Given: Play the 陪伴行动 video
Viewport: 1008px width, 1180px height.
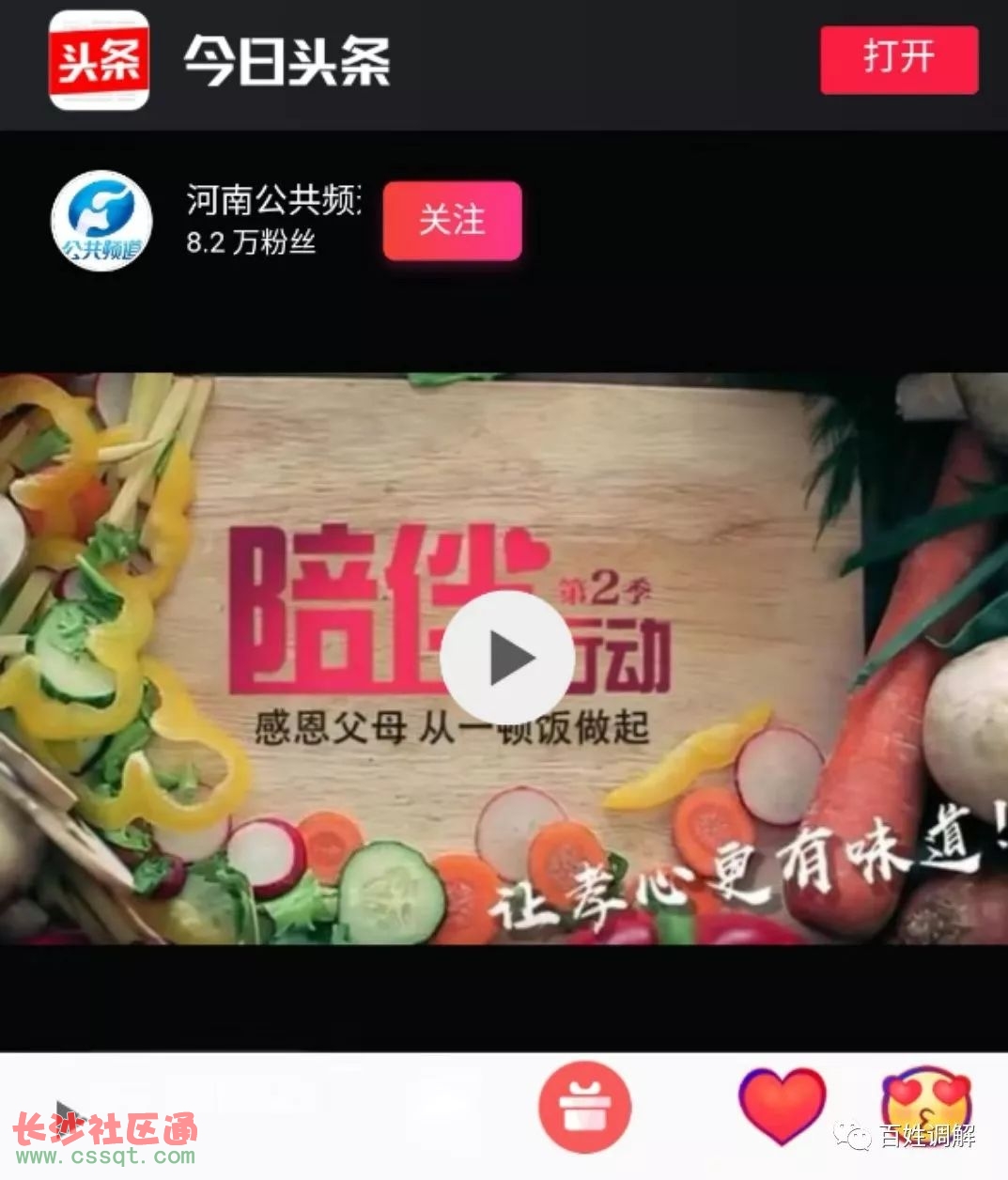Looking at the screenshot, I should click(507, 658).
